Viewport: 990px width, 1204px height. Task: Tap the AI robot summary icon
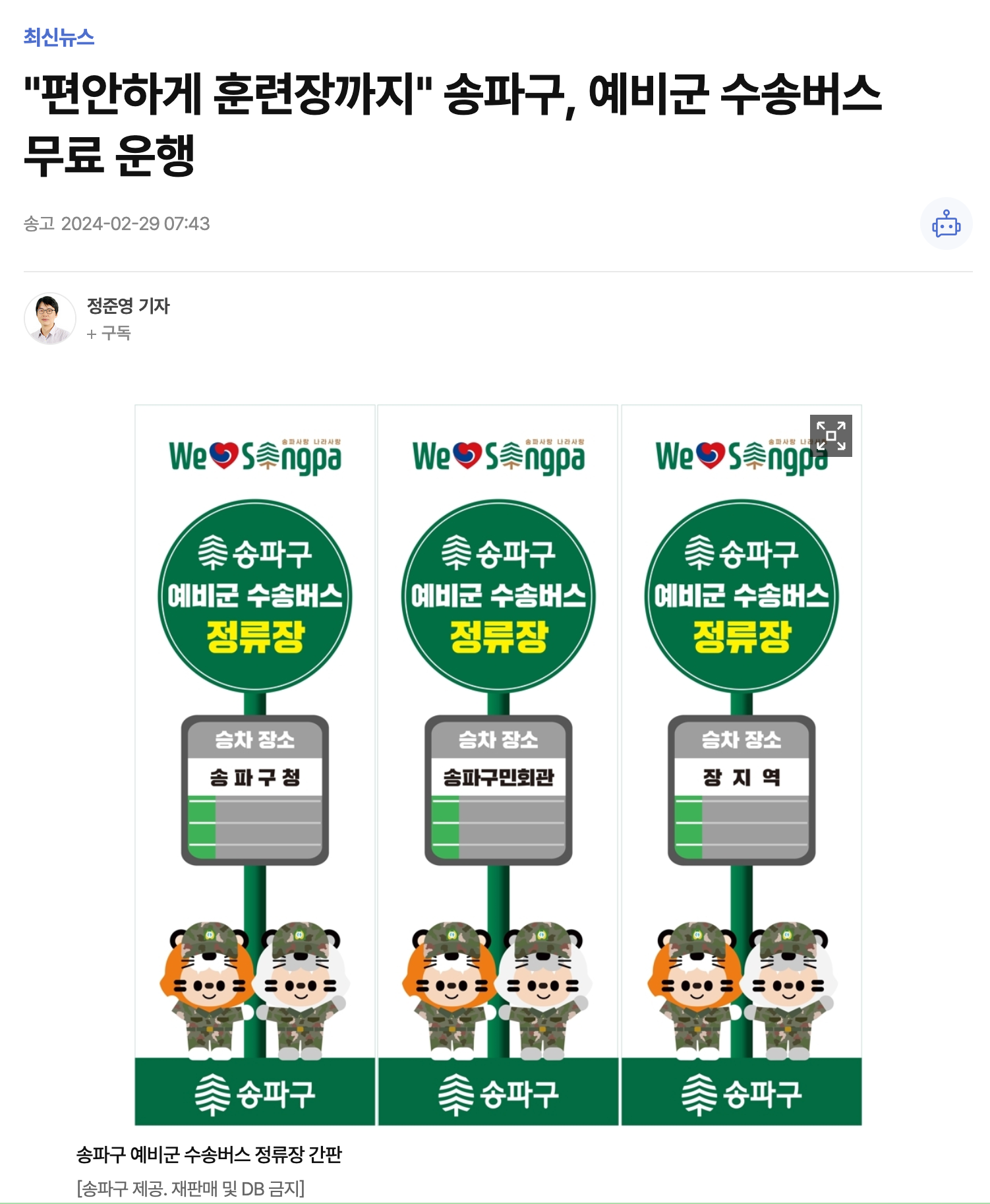click(946, 224)
